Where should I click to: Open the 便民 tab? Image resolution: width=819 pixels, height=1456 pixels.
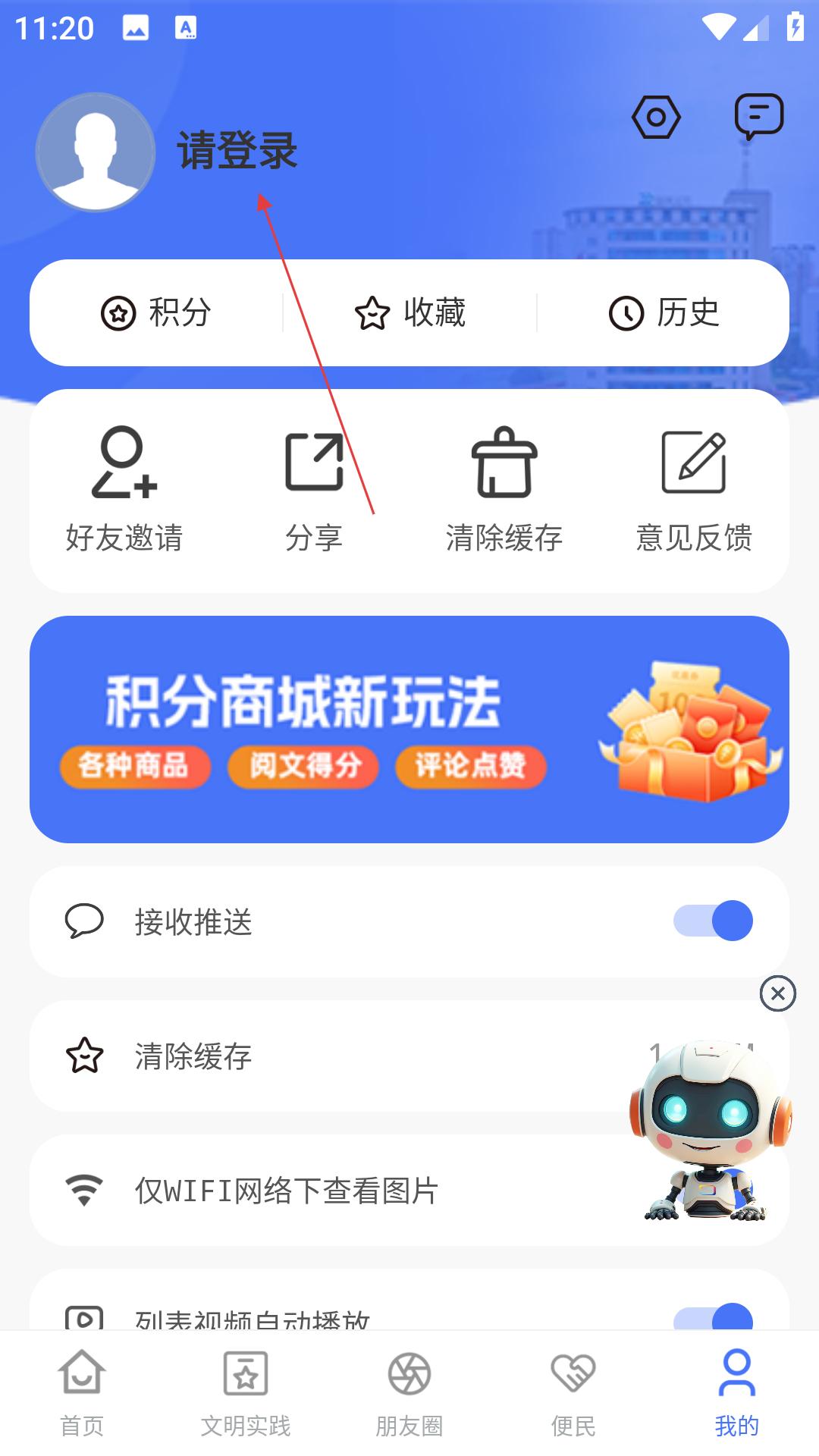coord(573,1392)
